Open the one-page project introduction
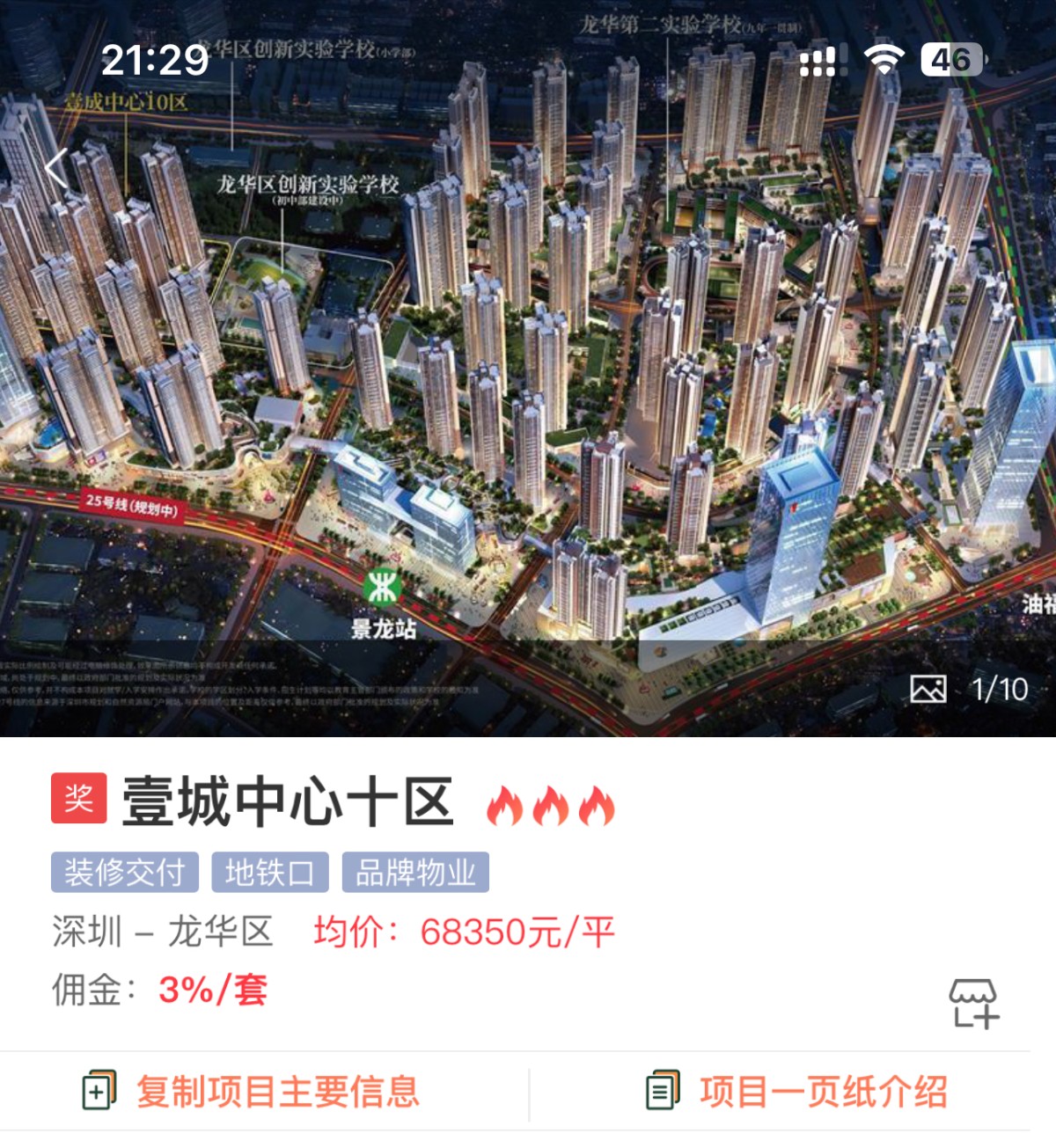This screenshot has width=1056, height=1148. 797,1092
